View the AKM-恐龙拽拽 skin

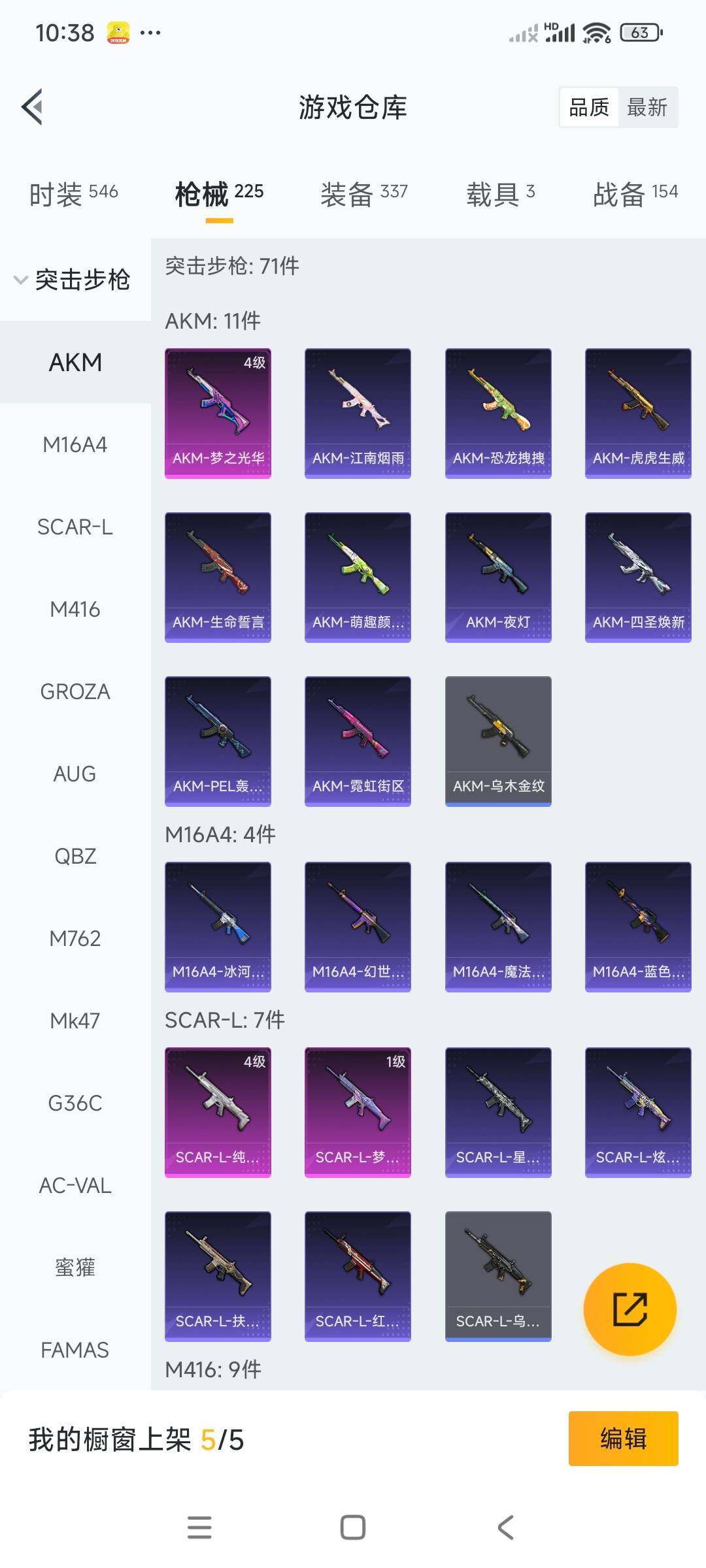(498, 413)
